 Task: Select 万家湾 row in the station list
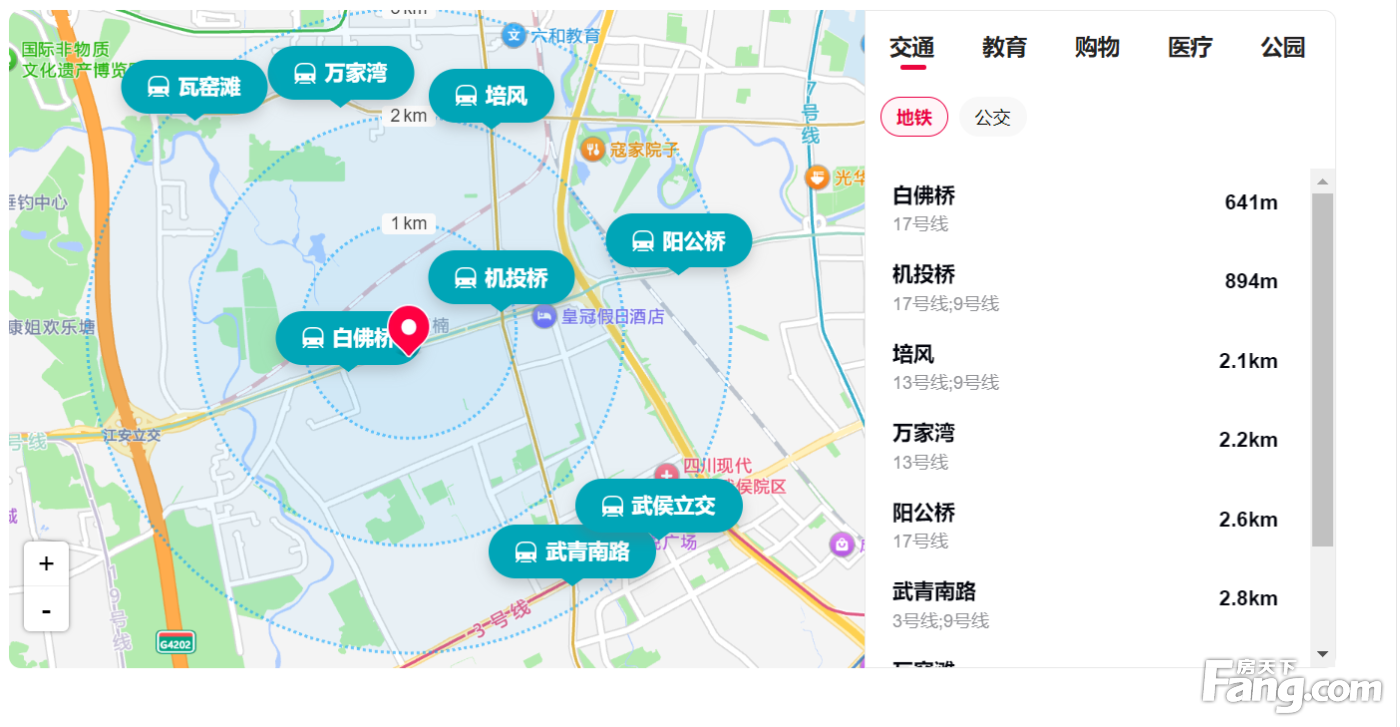1086,446
